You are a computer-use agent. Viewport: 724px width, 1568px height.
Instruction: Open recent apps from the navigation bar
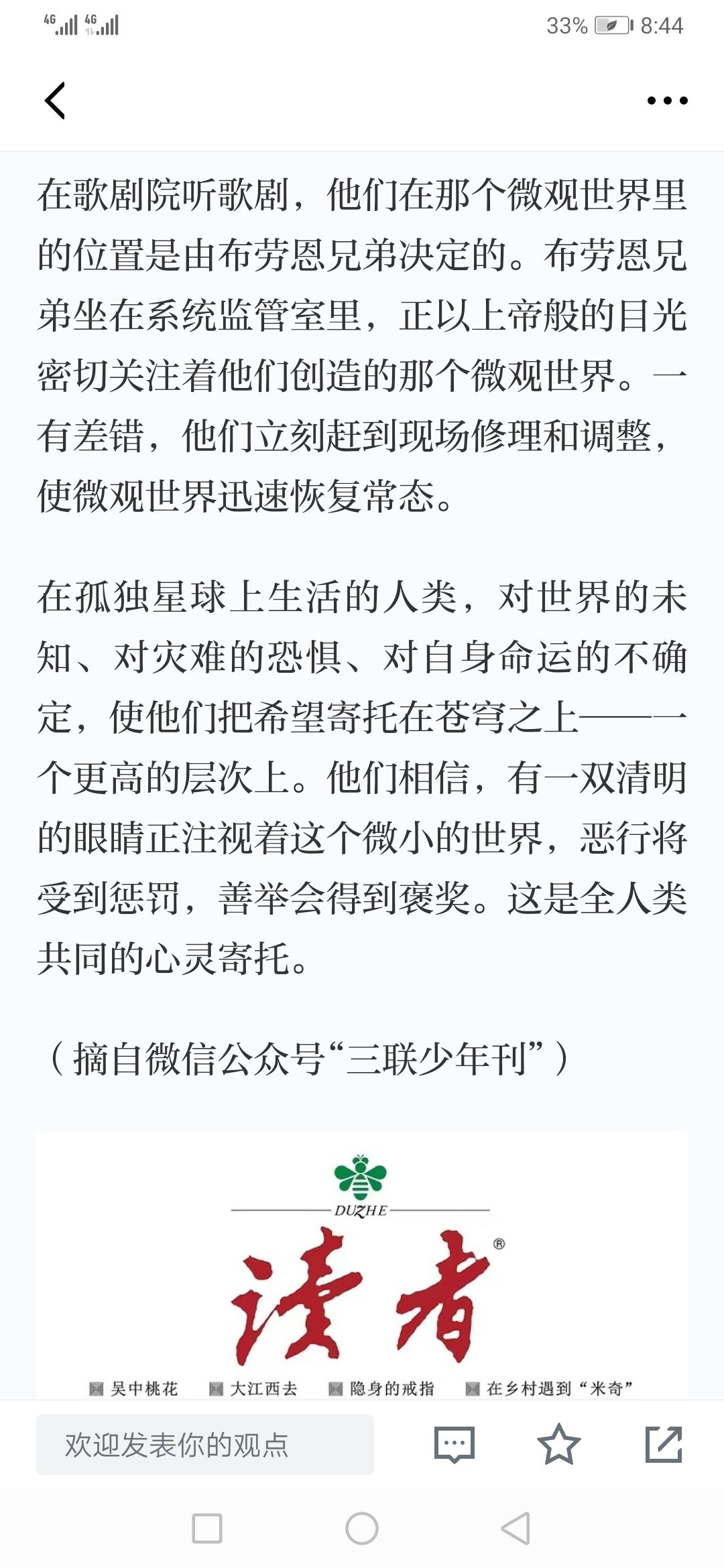pos(207,1528)
